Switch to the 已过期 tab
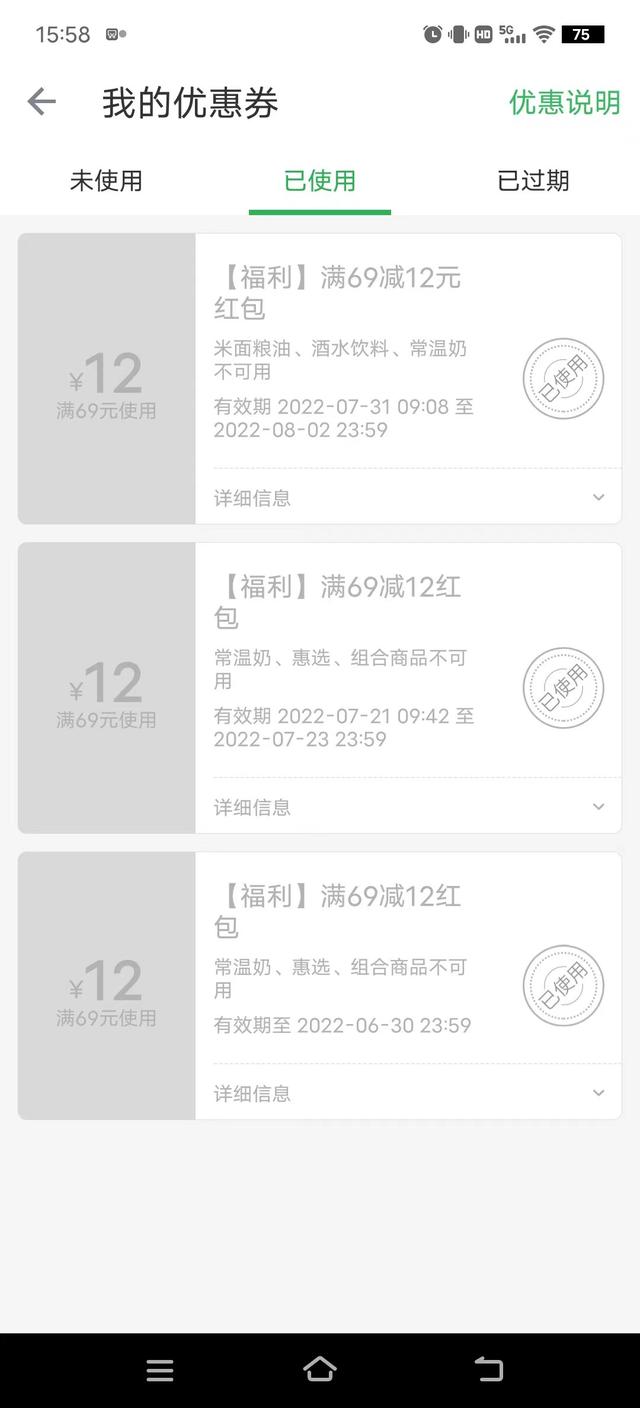This screenshot has width=640, height=1408. point(533,181)
